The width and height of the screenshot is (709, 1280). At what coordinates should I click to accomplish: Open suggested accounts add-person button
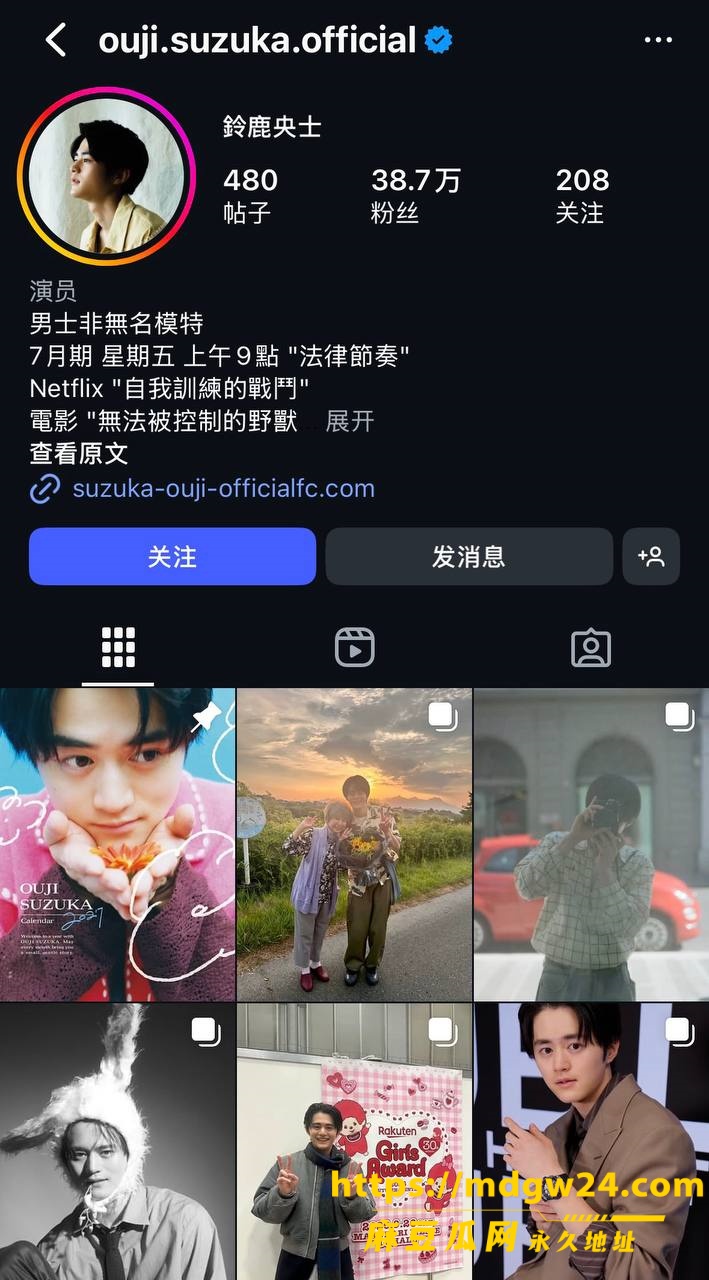coord(651,556)
